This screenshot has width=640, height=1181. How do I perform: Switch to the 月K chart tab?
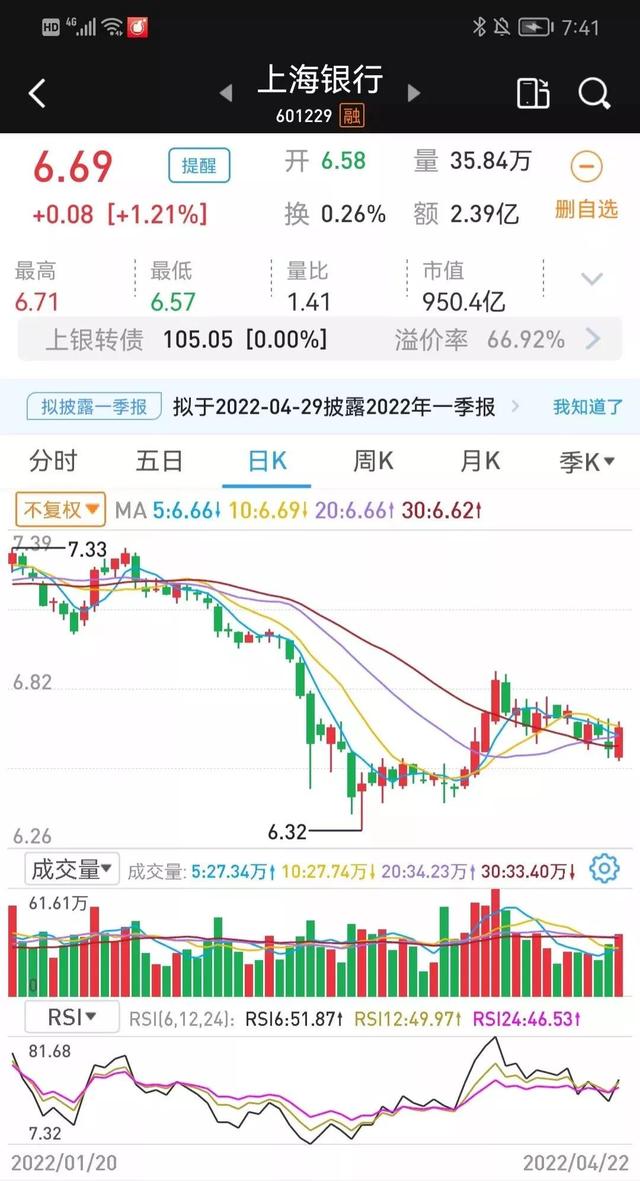[480, 461]
